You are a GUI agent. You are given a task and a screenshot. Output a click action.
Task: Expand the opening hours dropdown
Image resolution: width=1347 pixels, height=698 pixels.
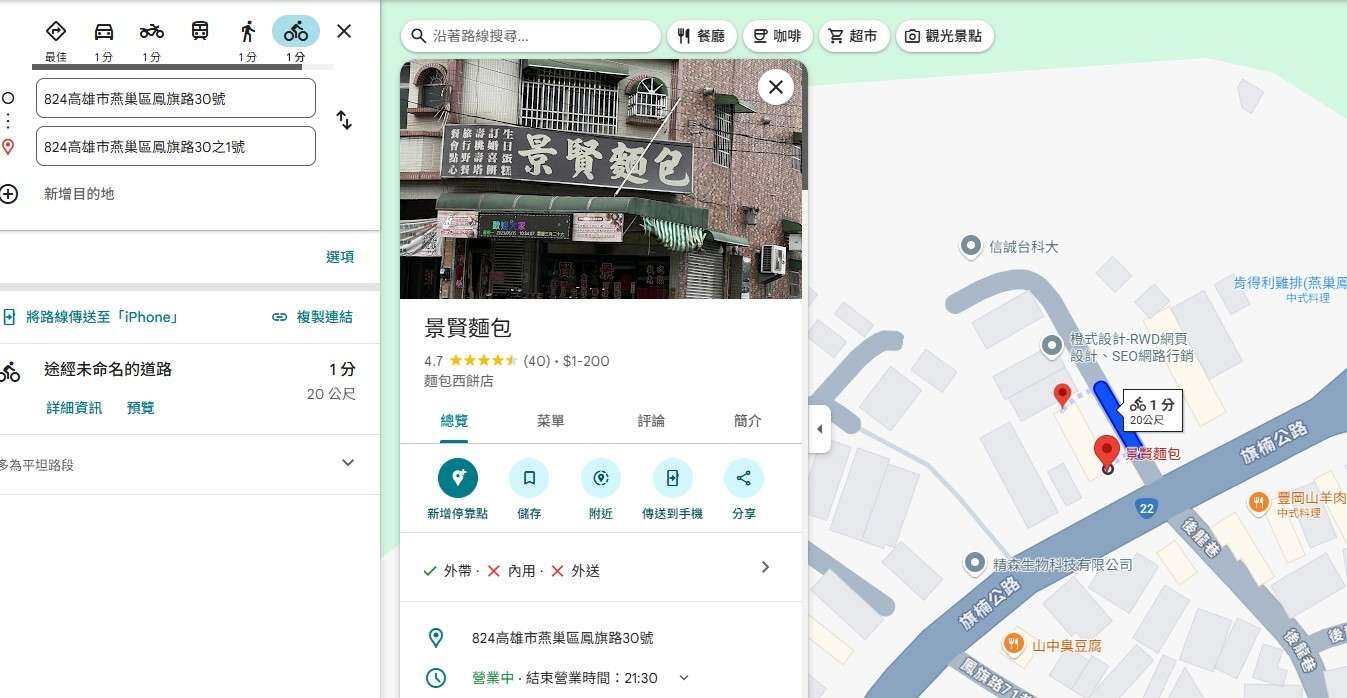(684, 678)
